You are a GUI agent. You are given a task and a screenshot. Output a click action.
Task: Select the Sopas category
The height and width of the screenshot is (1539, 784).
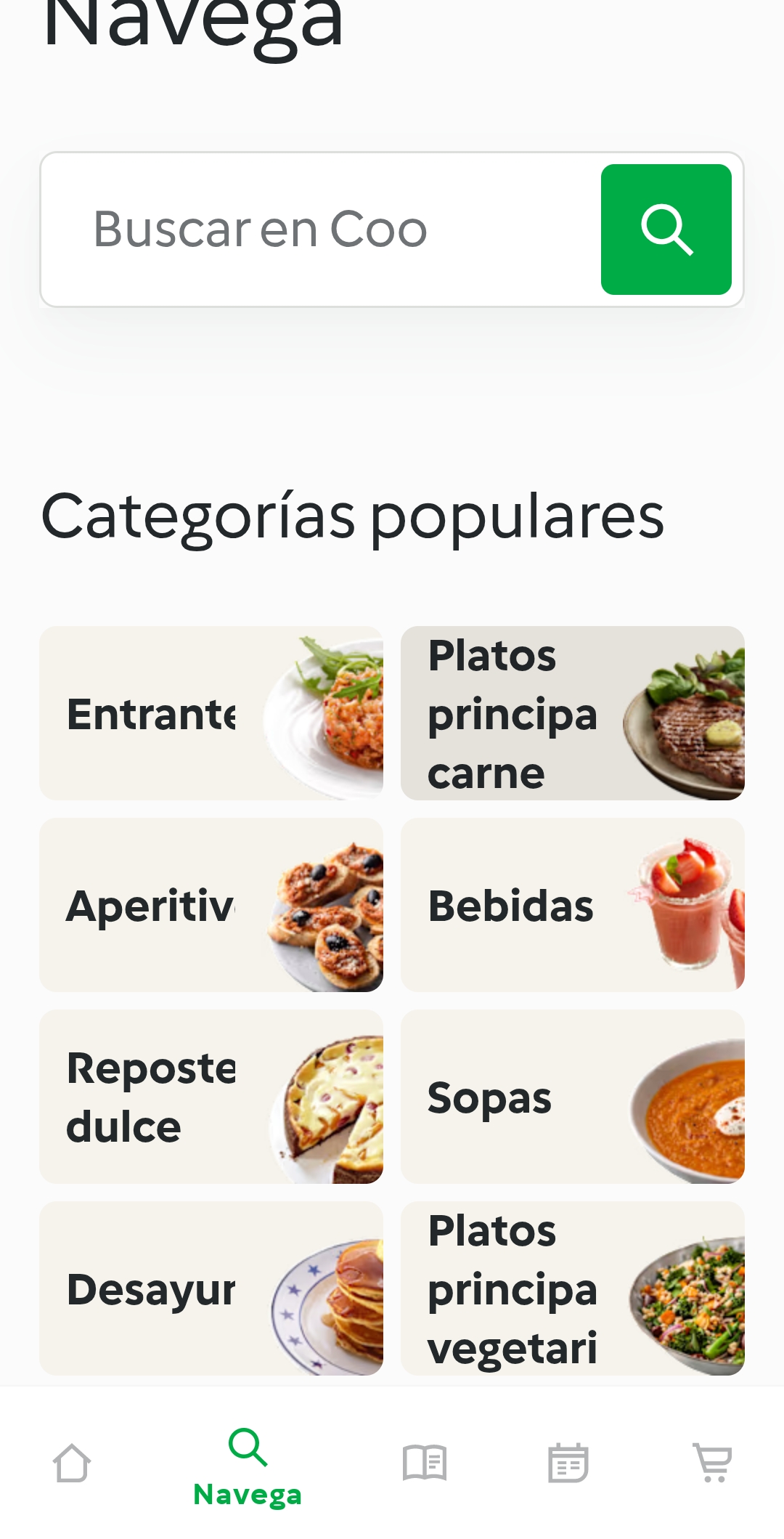(x=572, y=1097)
